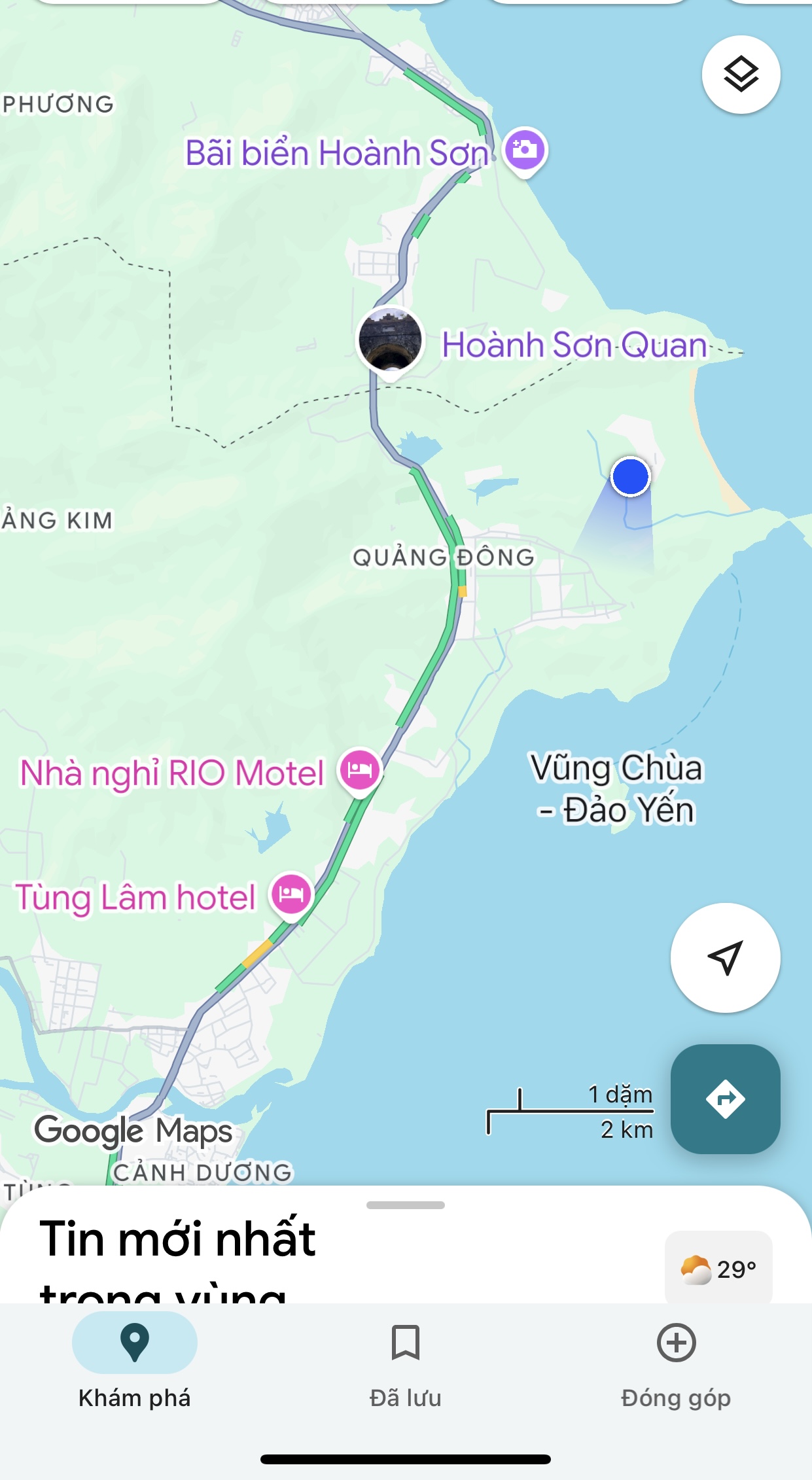This screenshot has height=1480, width=812.
Task: Open the Hoành Sơn Quan photo pin
Action: 391,341
